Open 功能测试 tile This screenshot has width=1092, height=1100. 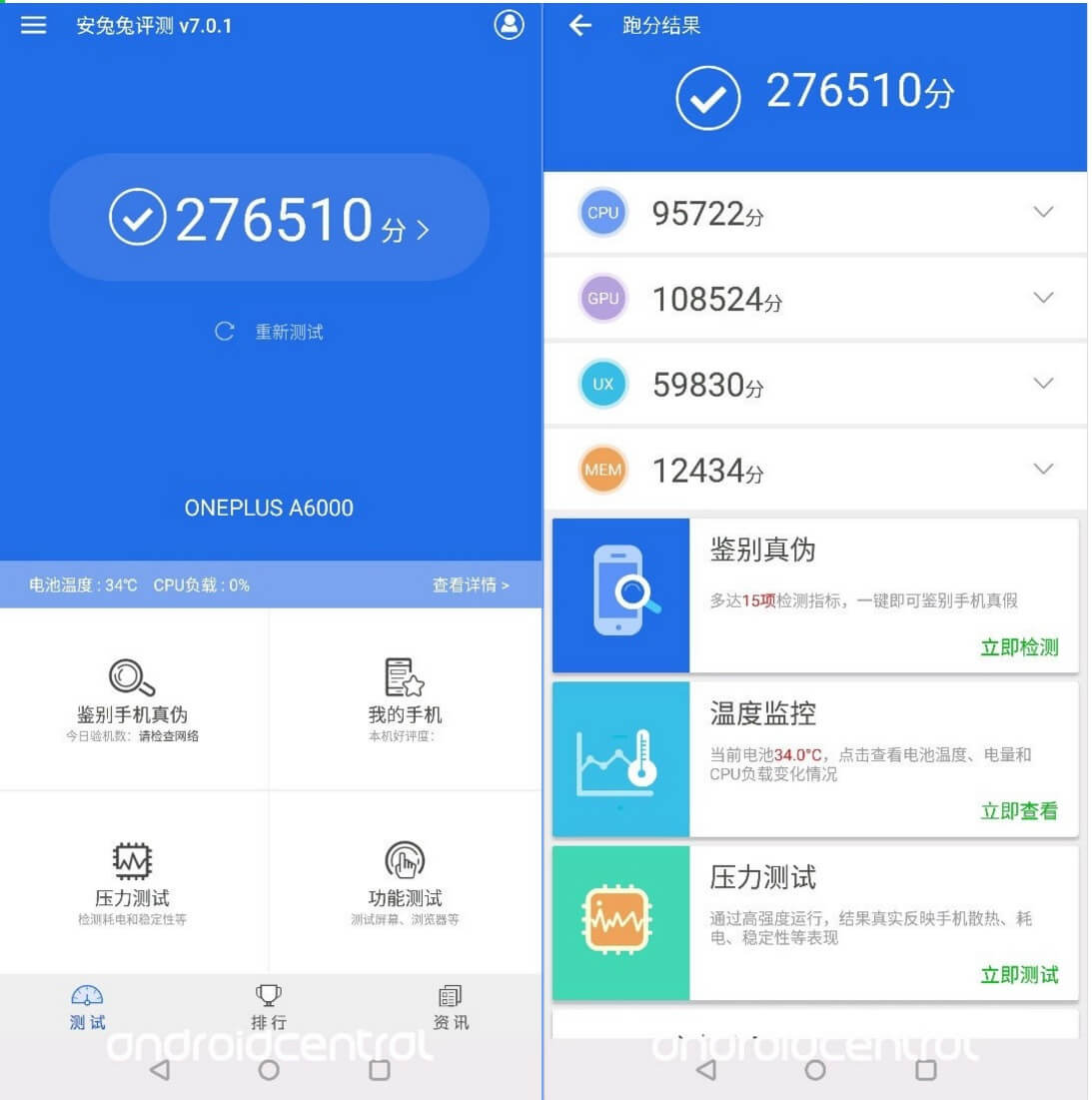tap(404, 881)
